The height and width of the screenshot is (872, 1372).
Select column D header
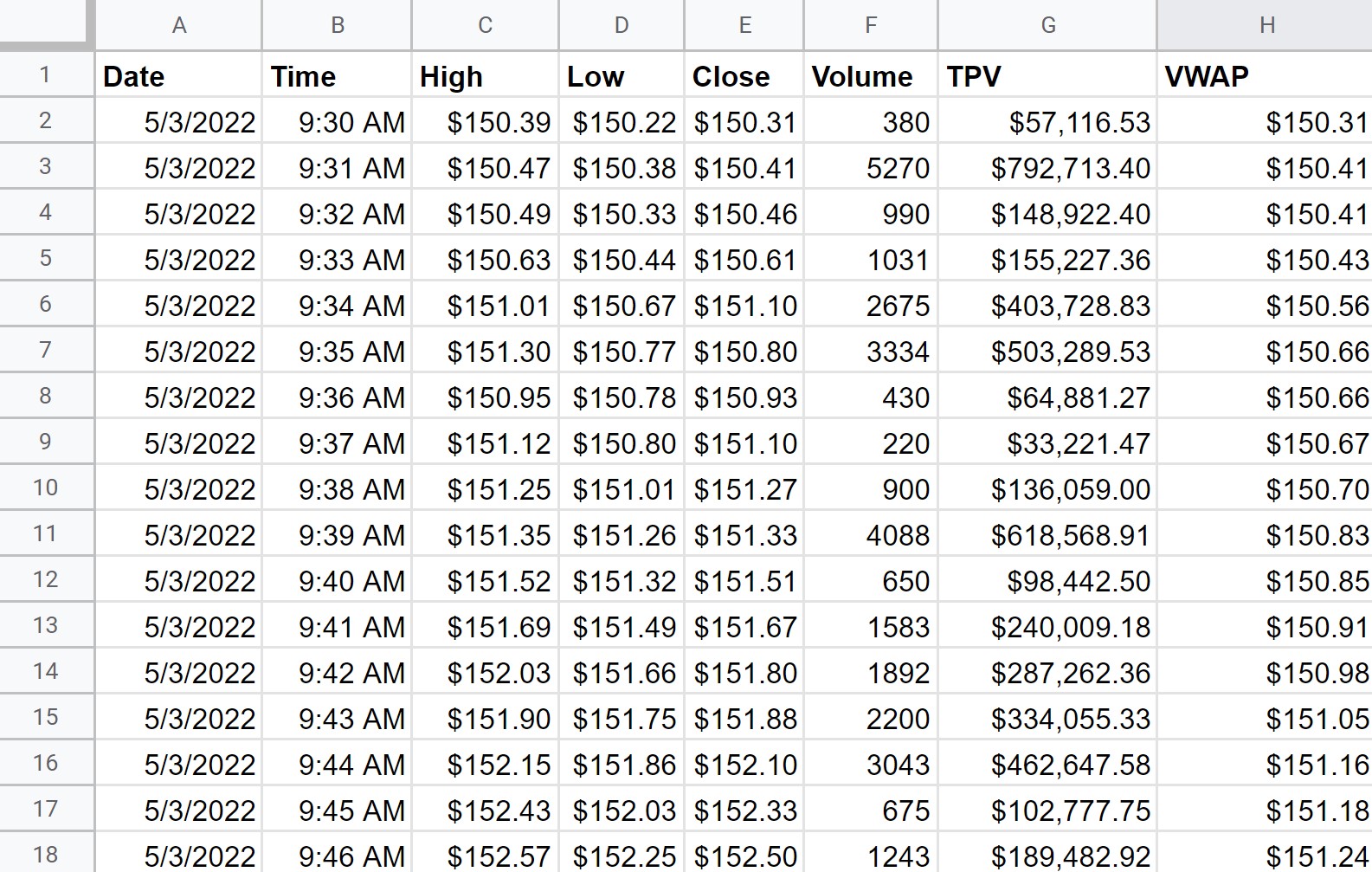click(x=621, y=25)
